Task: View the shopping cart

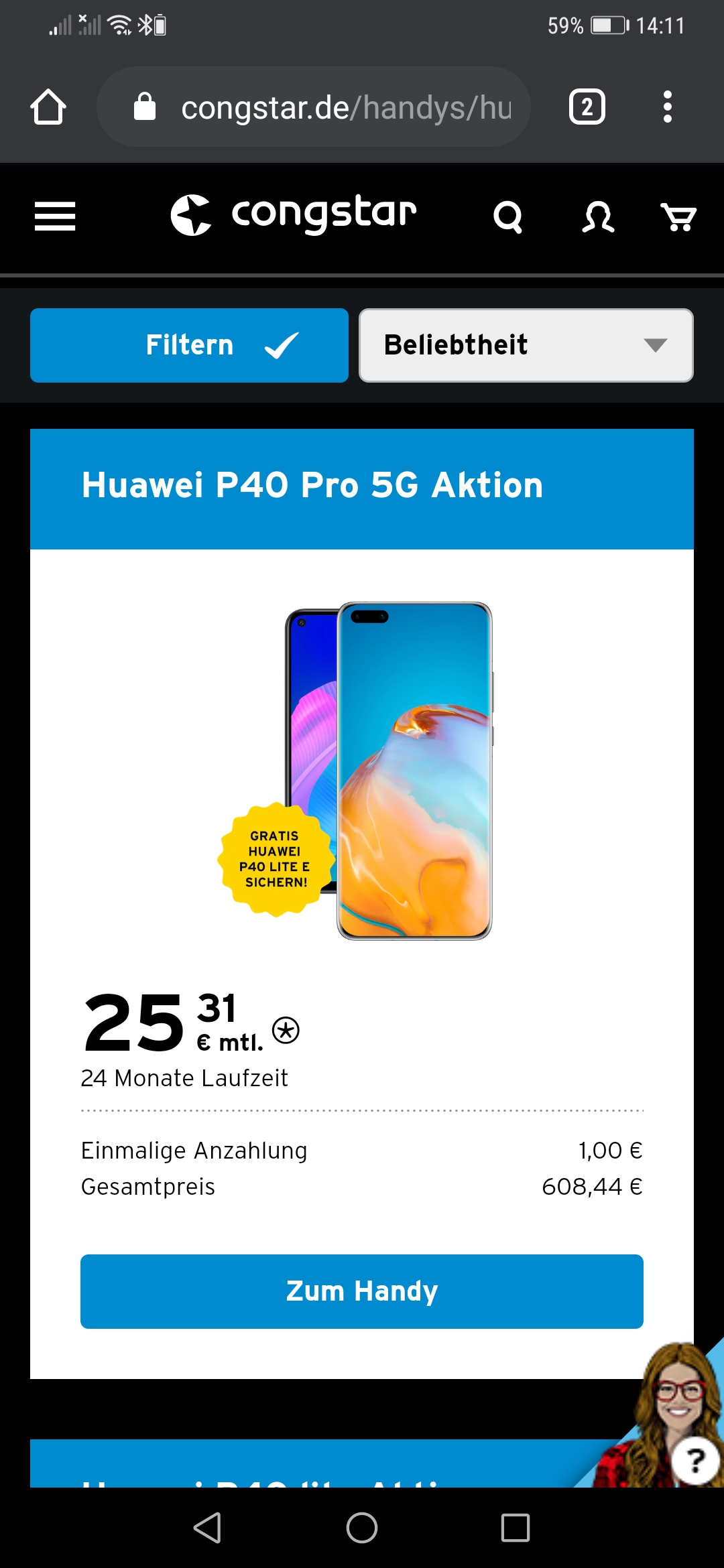Action: click(x=678, y=216)
